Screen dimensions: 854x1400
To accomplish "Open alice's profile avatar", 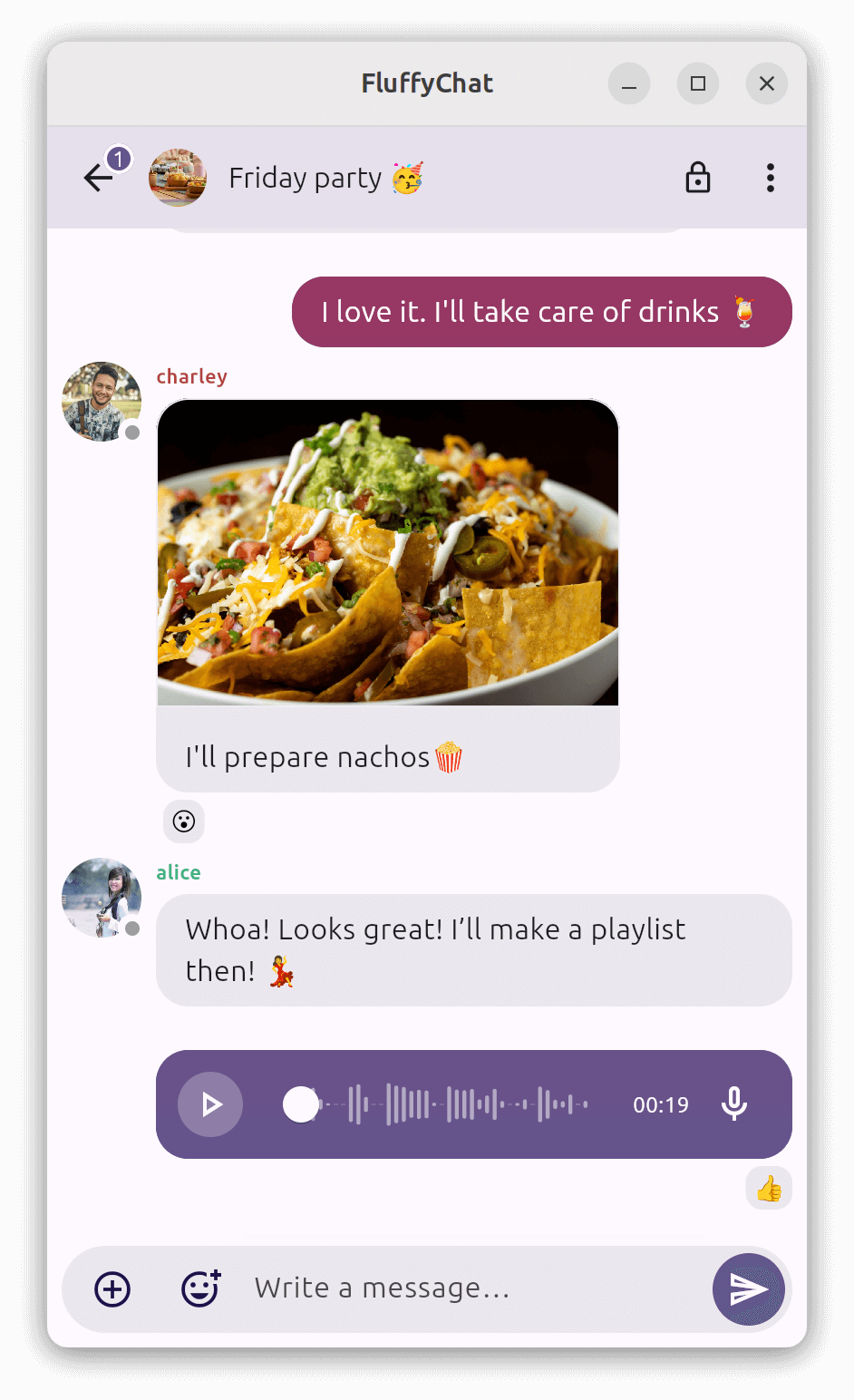I will tap(101, 897).
